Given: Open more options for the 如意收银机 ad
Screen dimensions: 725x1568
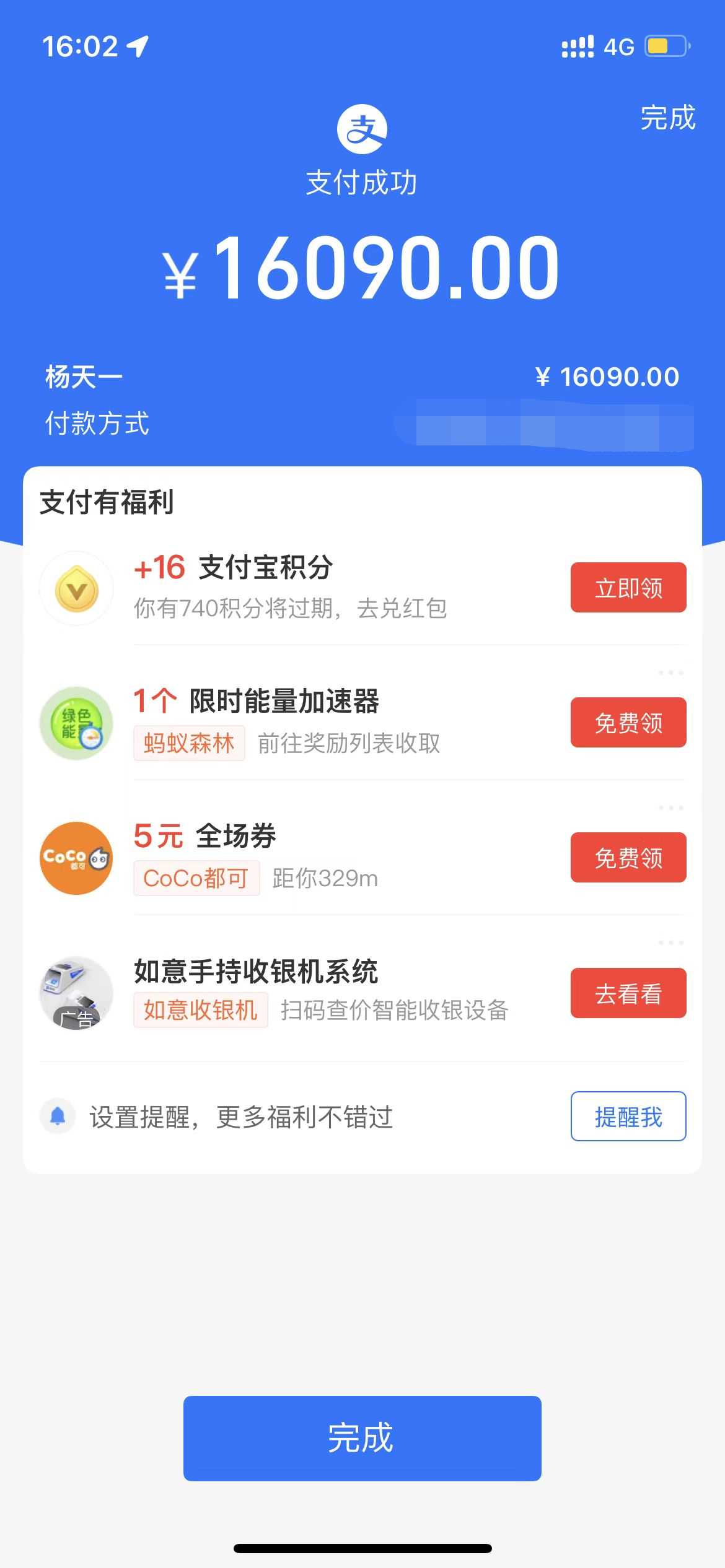Looking at the screenshot, I should [x=670, y=943].
